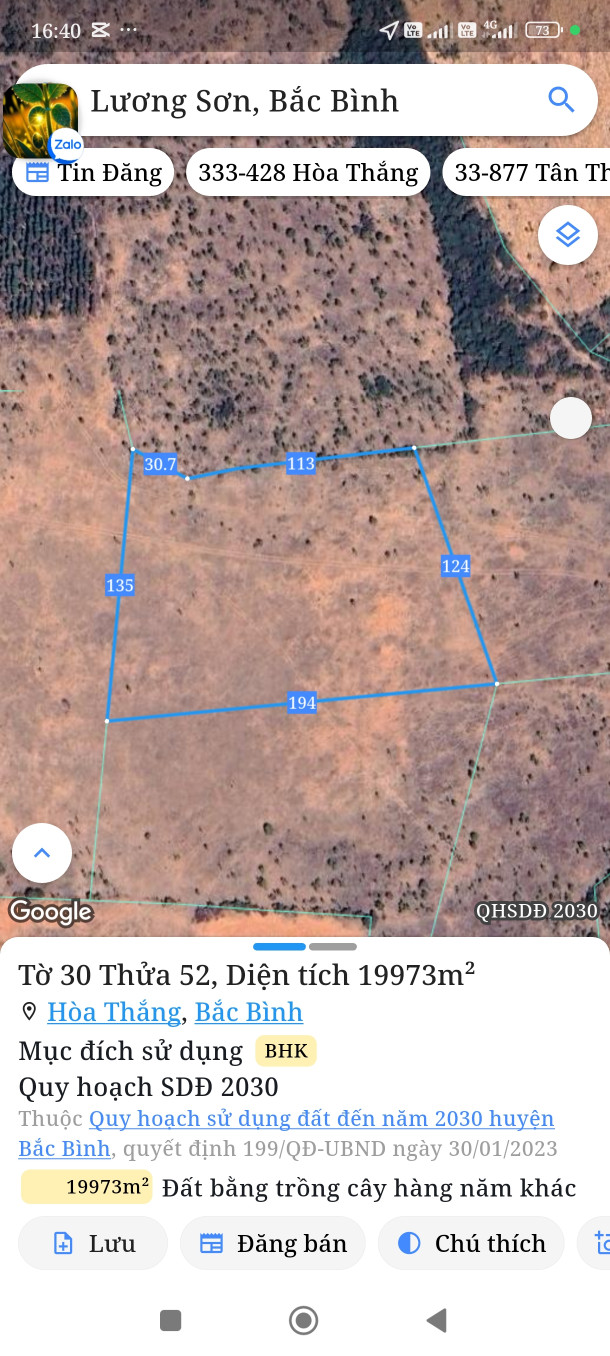Go back with the system back button
This screenshot has width=610, height=1356.
point(436,1321)
